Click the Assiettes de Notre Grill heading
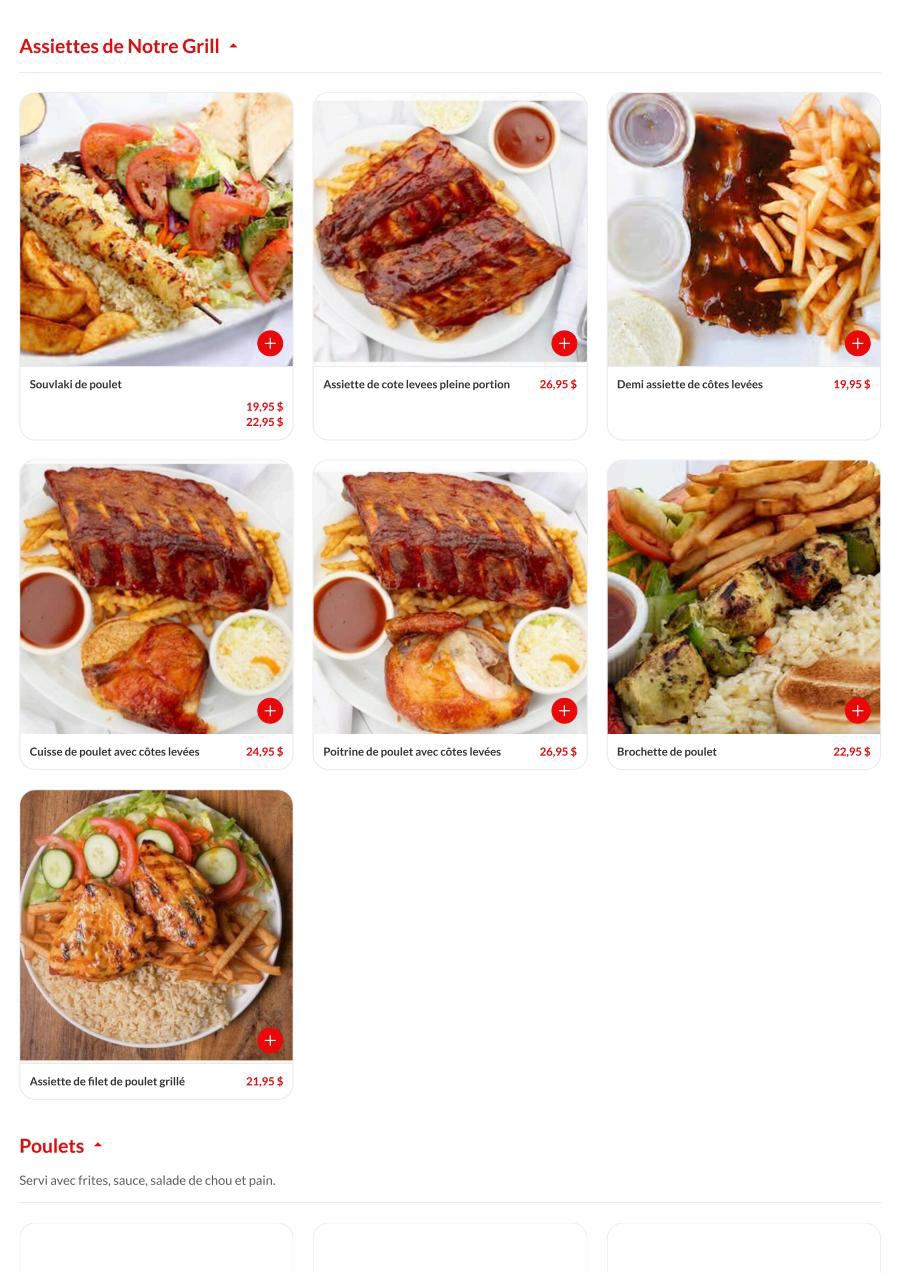Viewport: 900px width, 1273px height. pos(118,45)
